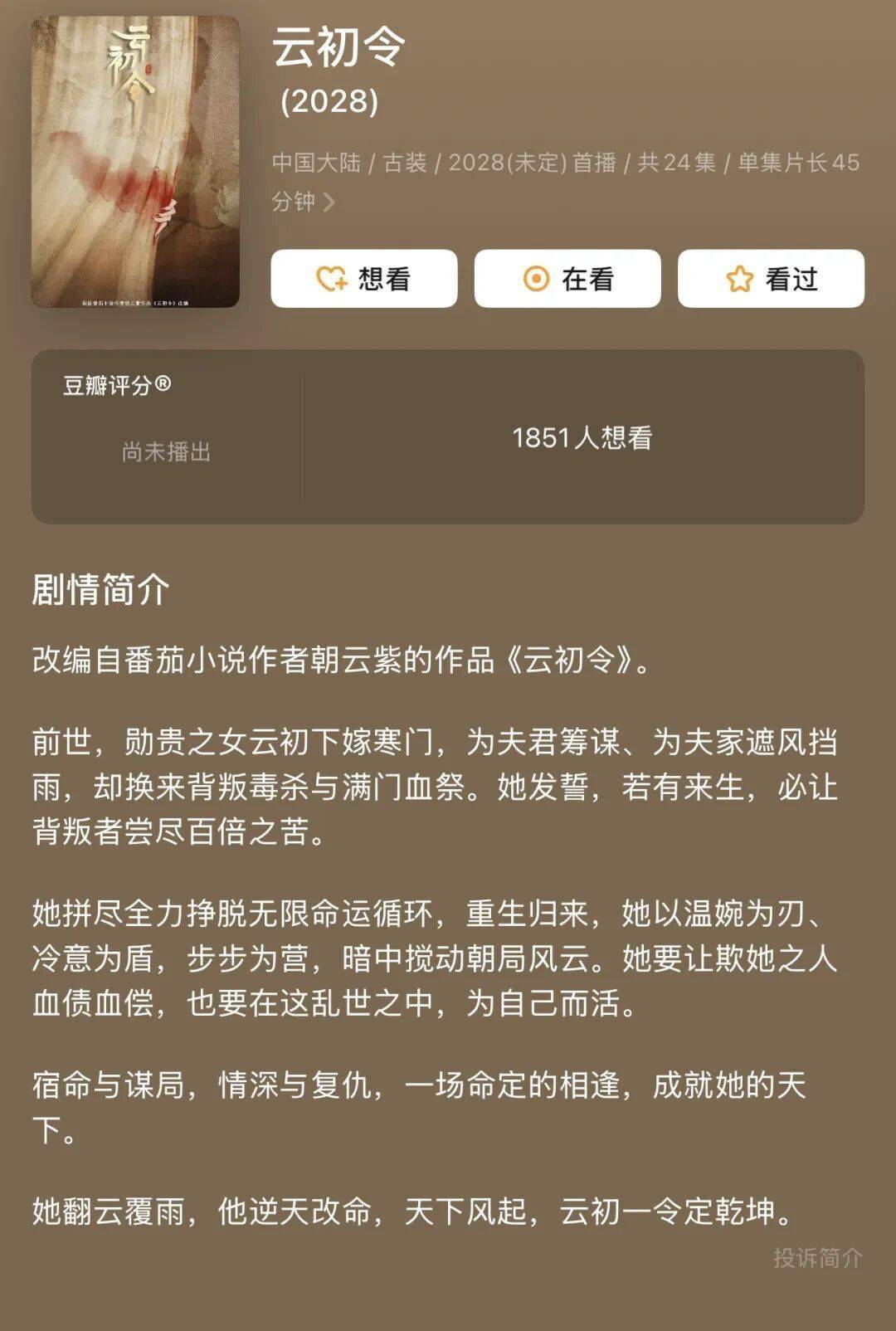Mark 云初令 as 想看
This screenshot has height=1331, width=896.
363,279
